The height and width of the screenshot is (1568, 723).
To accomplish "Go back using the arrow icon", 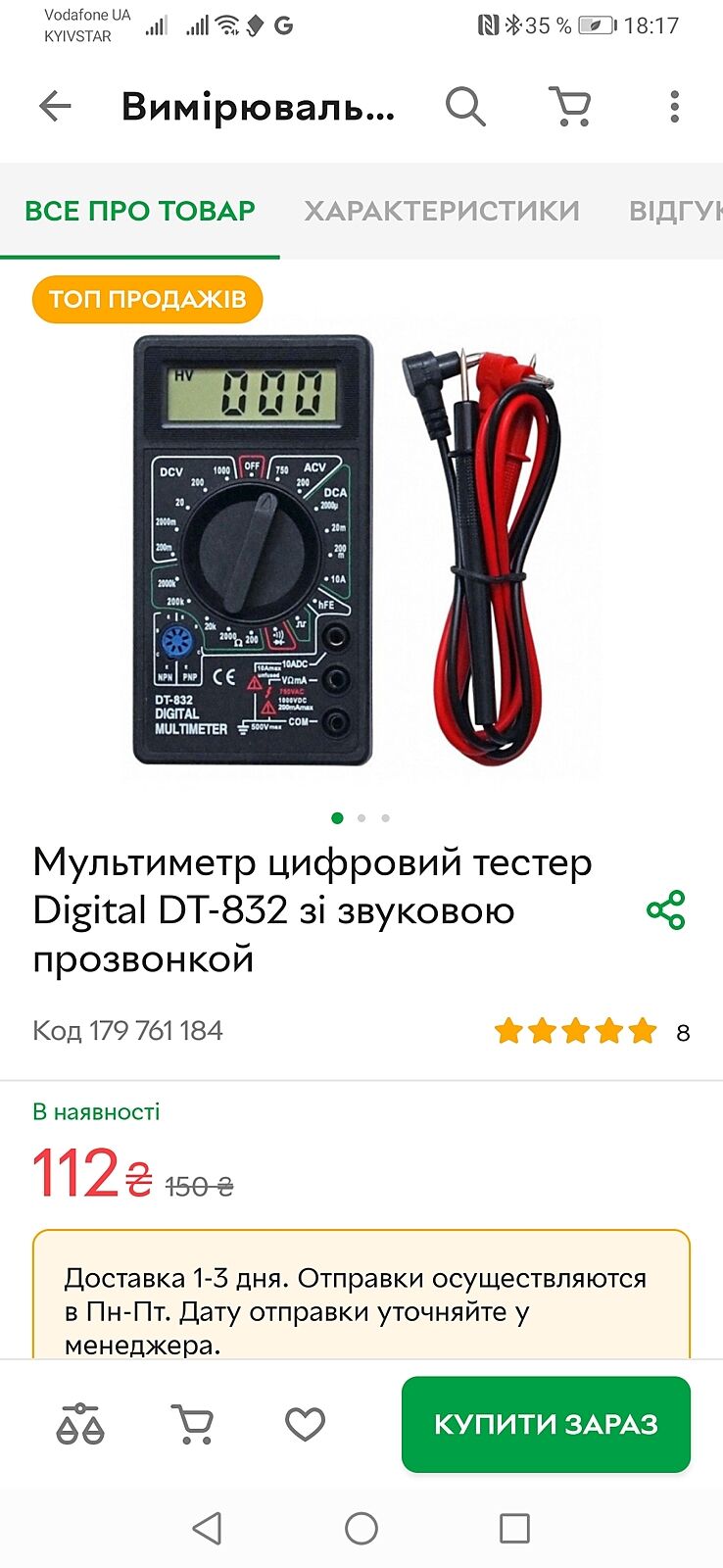I will [56, 106].
